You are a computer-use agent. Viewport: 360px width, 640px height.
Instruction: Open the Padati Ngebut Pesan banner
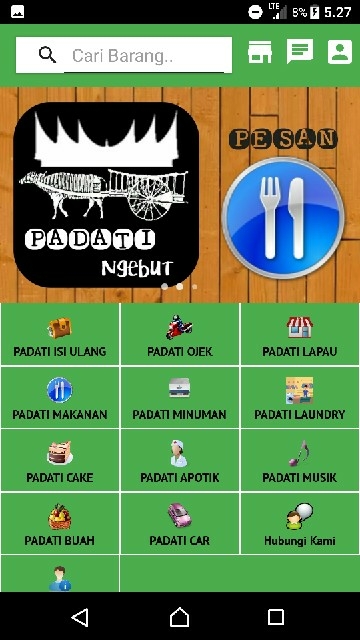click(x=180, y=195)
